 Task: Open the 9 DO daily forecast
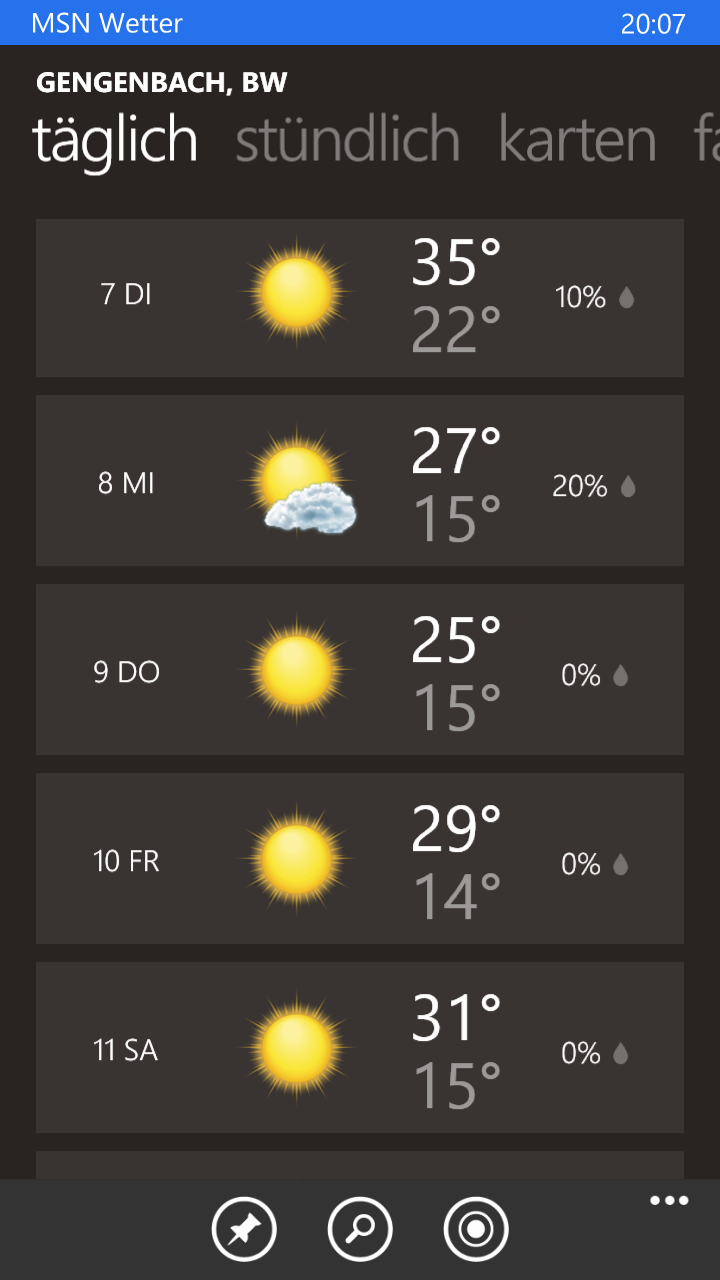click(x=360, y=669)
